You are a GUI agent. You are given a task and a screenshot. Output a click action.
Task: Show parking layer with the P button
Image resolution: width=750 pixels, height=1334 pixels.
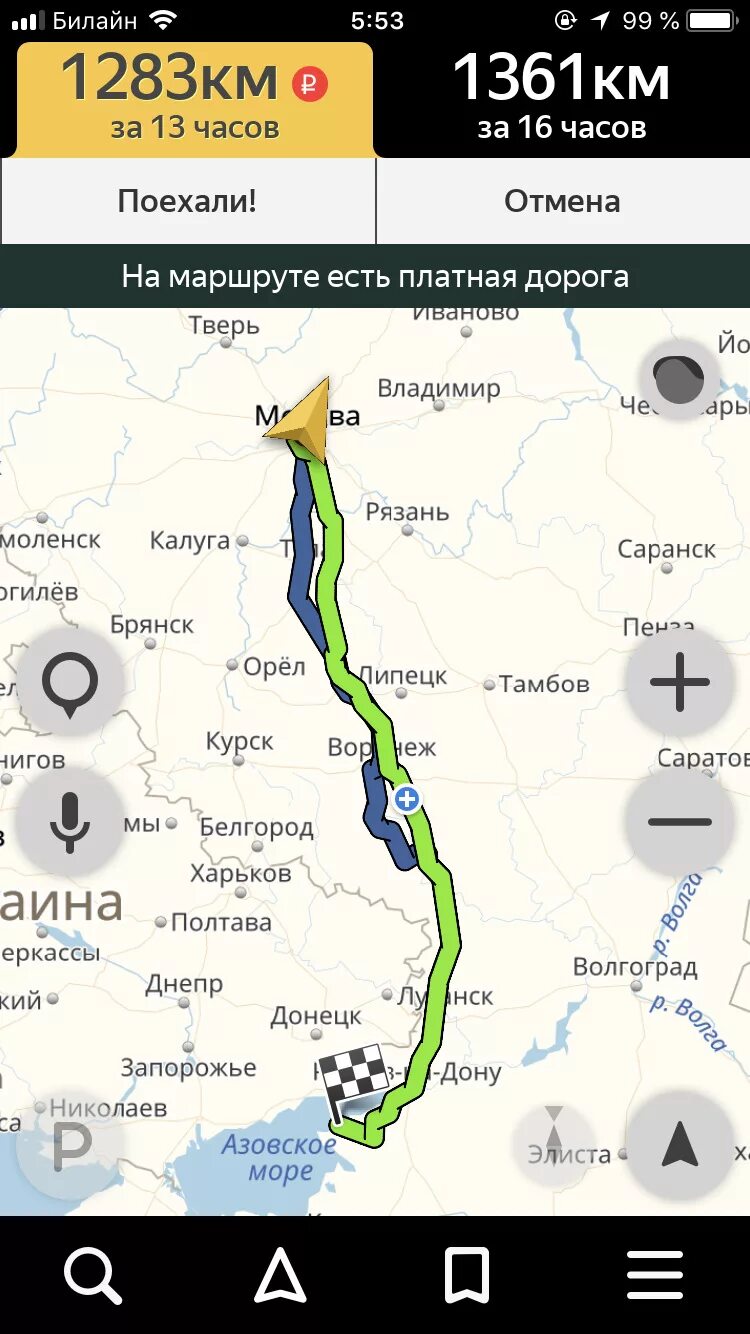click(70, 1146)
